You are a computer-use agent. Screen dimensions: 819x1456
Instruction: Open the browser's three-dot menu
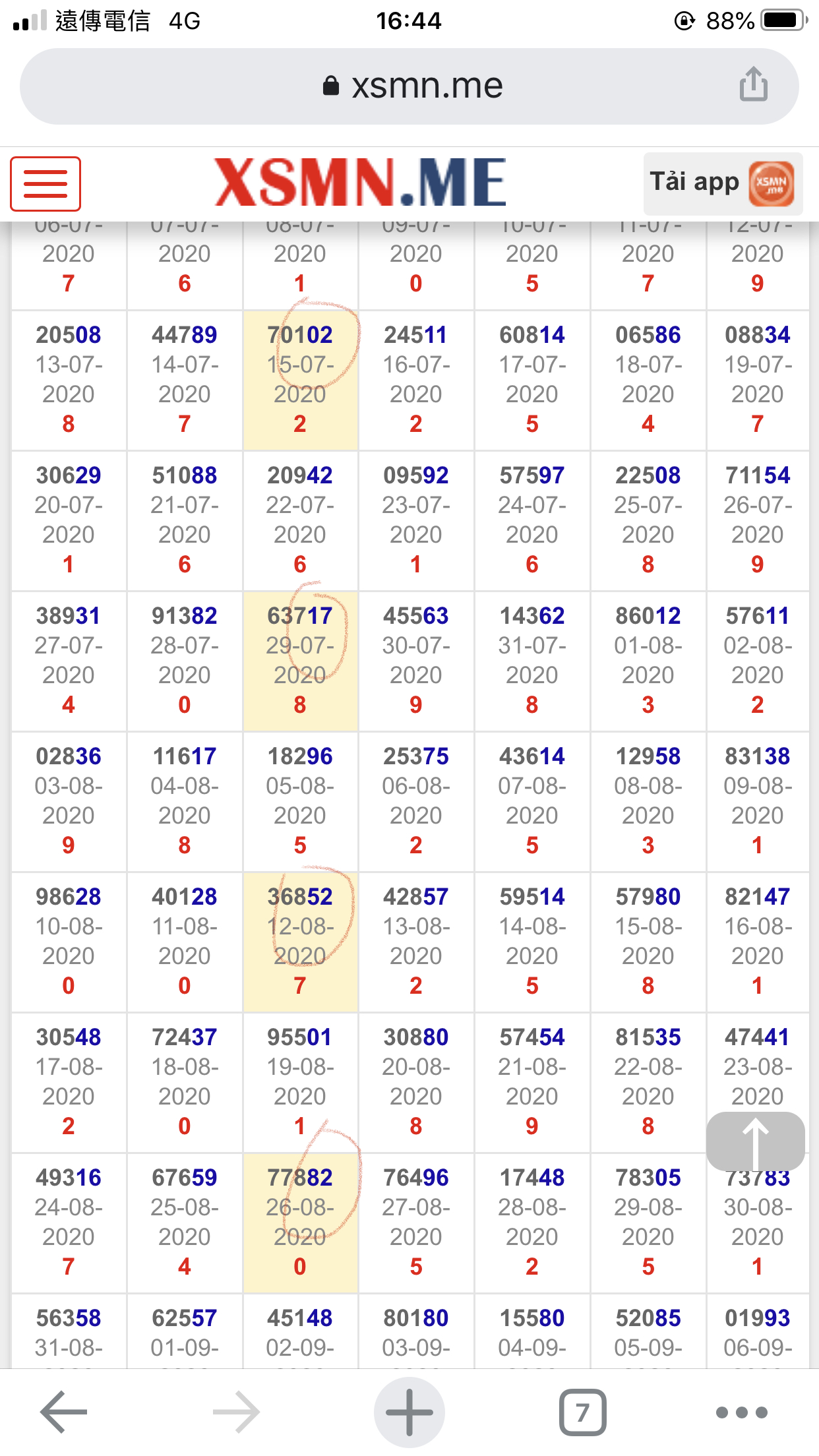point(741,1412)
